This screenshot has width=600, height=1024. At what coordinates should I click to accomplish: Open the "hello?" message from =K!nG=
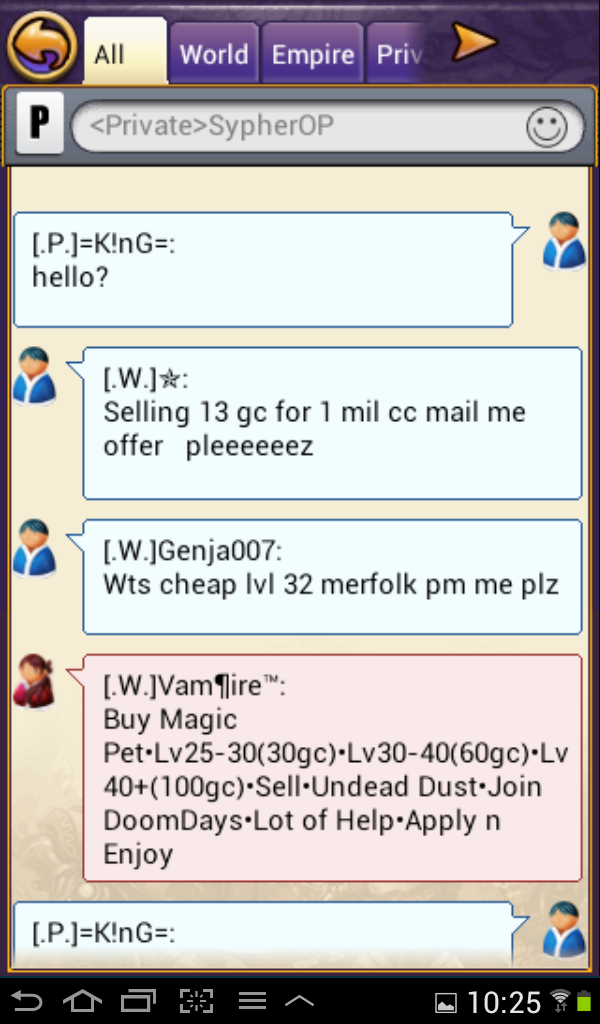[x=265, y=268]
